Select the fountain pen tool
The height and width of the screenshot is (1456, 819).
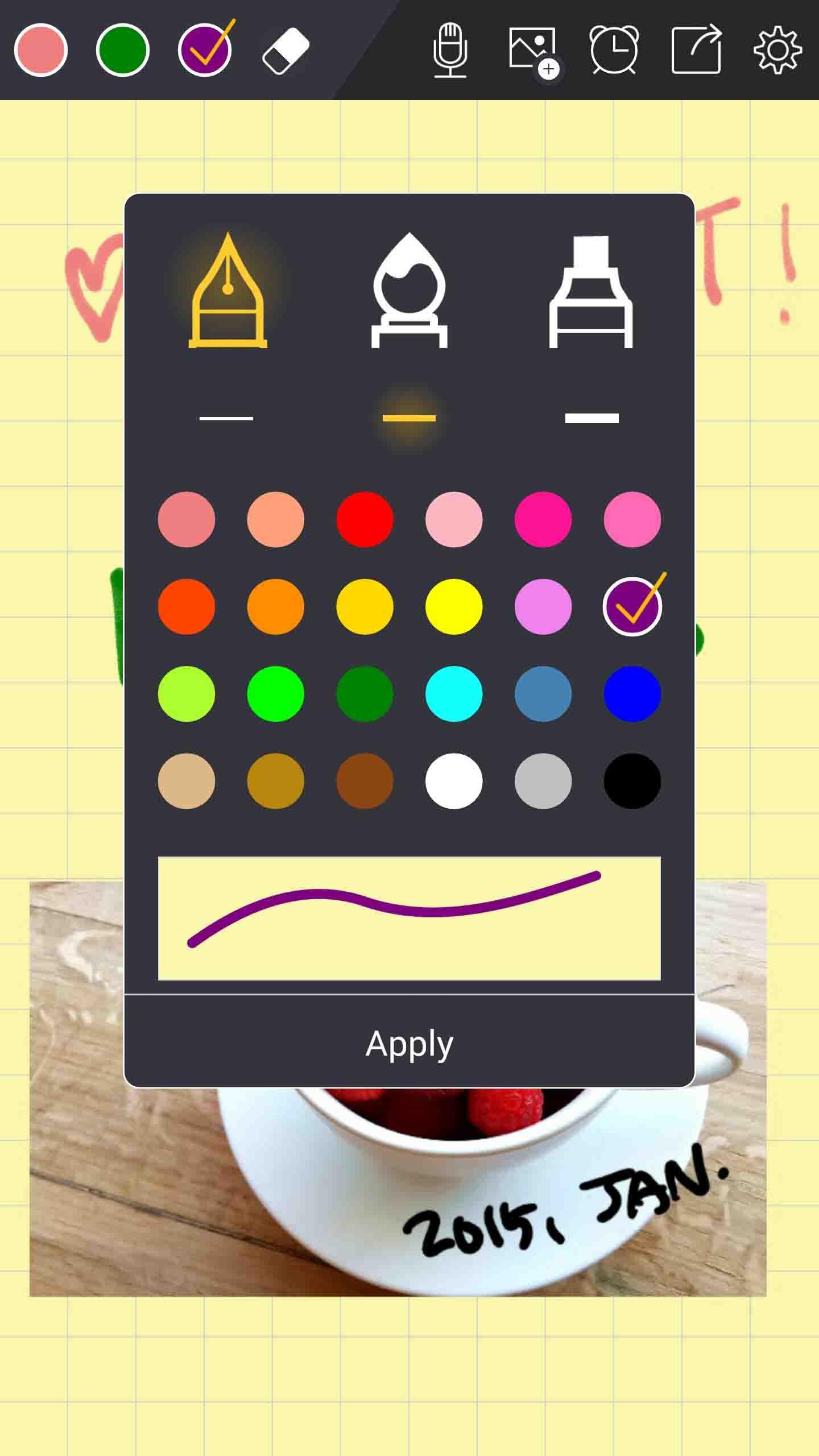[x=227, y=291]
